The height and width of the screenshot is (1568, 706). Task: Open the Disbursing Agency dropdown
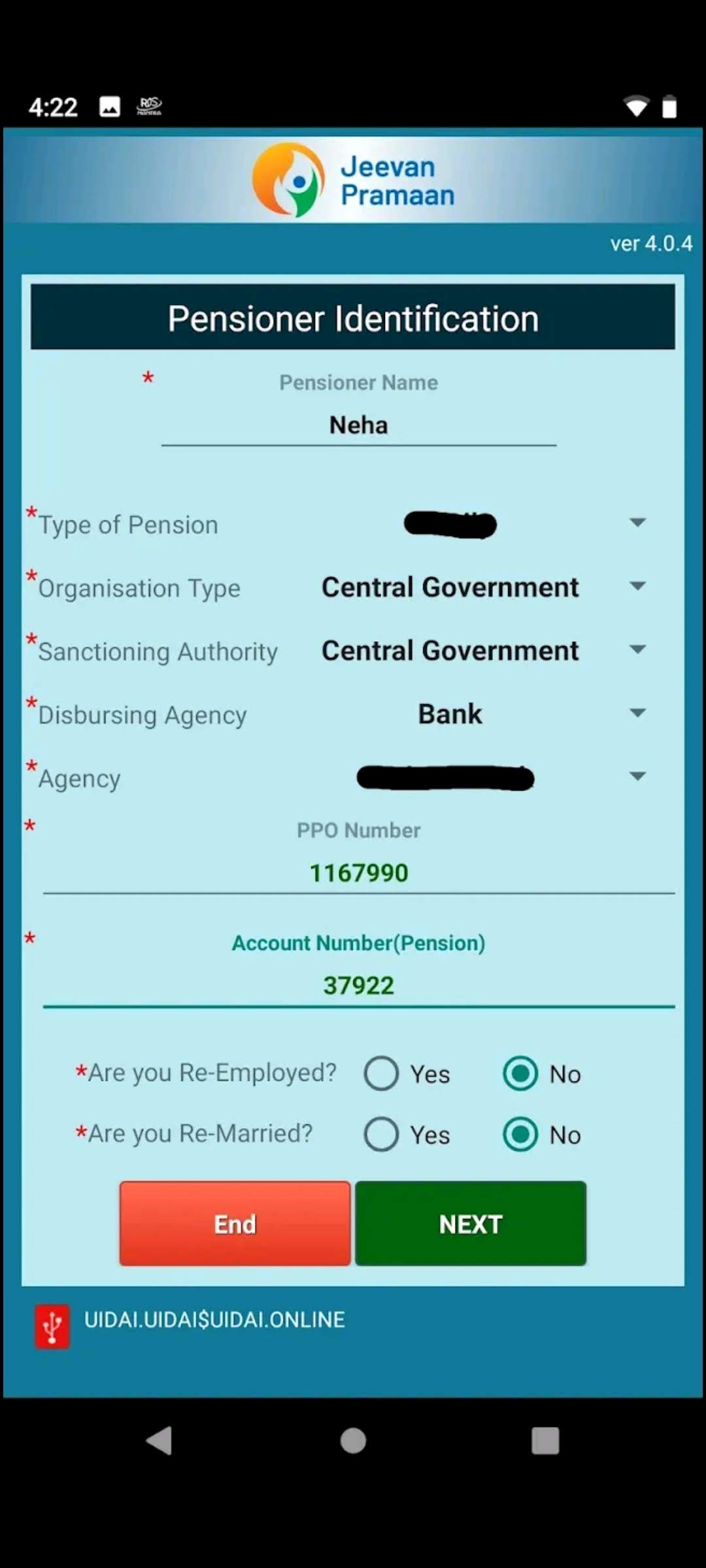[x=637, y=713]
